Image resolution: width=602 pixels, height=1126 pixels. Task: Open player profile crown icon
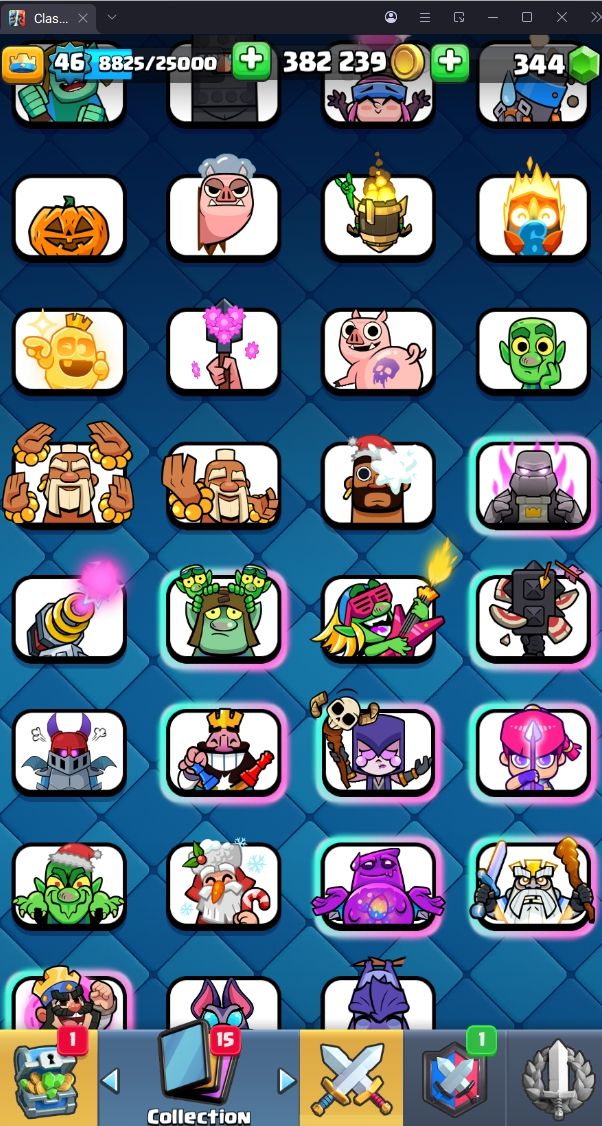click(x=22, y=63)
